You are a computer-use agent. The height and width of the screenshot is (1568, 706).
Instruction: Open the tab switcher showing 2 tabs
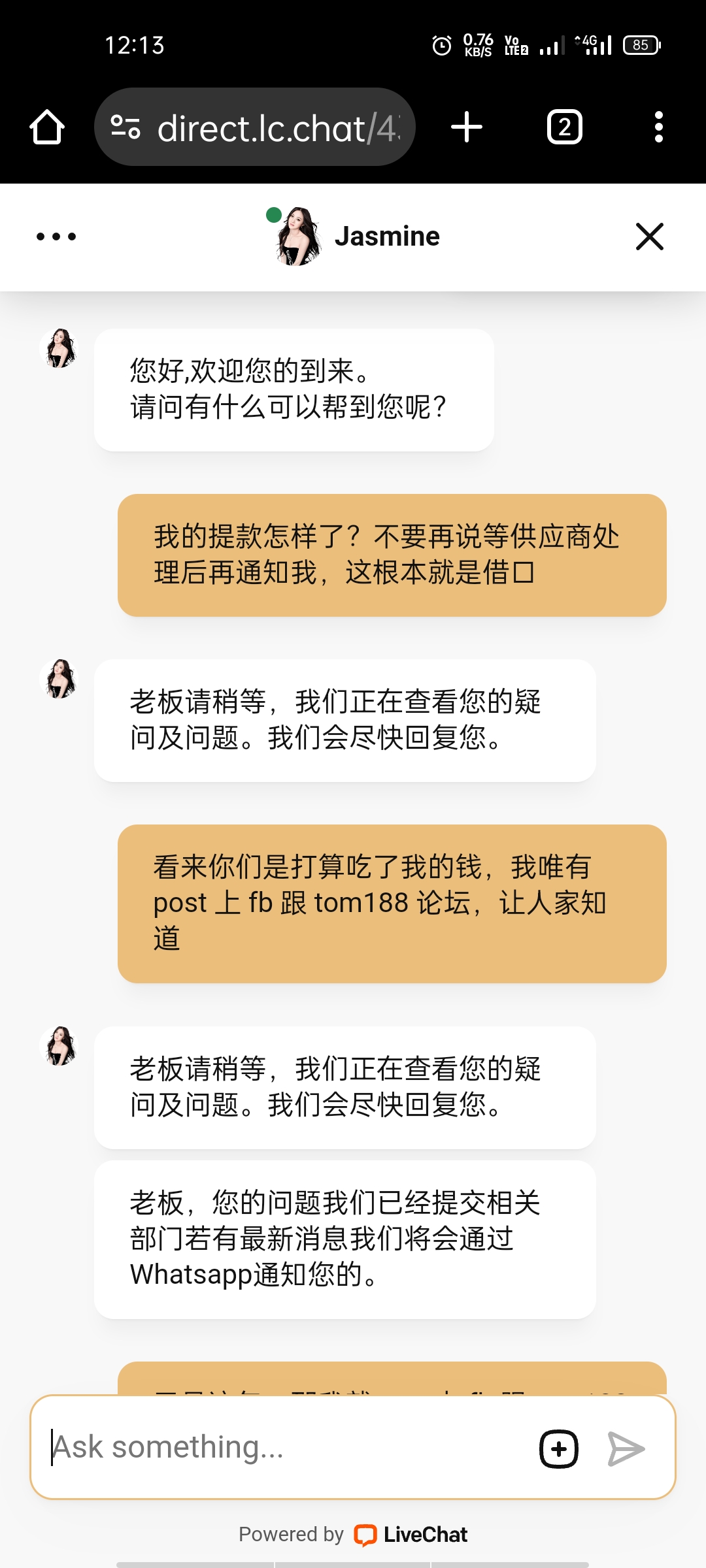[x=564, y=126]
